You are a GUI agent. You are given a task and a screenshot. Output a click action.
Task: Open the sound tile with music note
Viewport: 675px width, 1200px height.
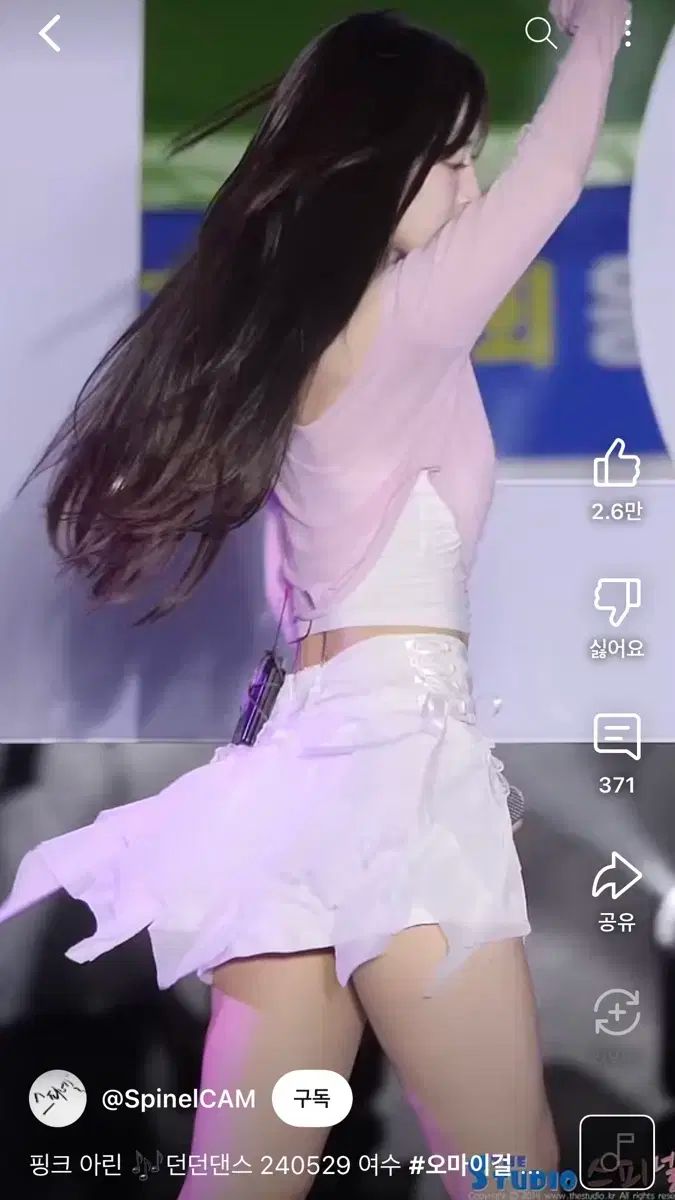point(617,1152)
